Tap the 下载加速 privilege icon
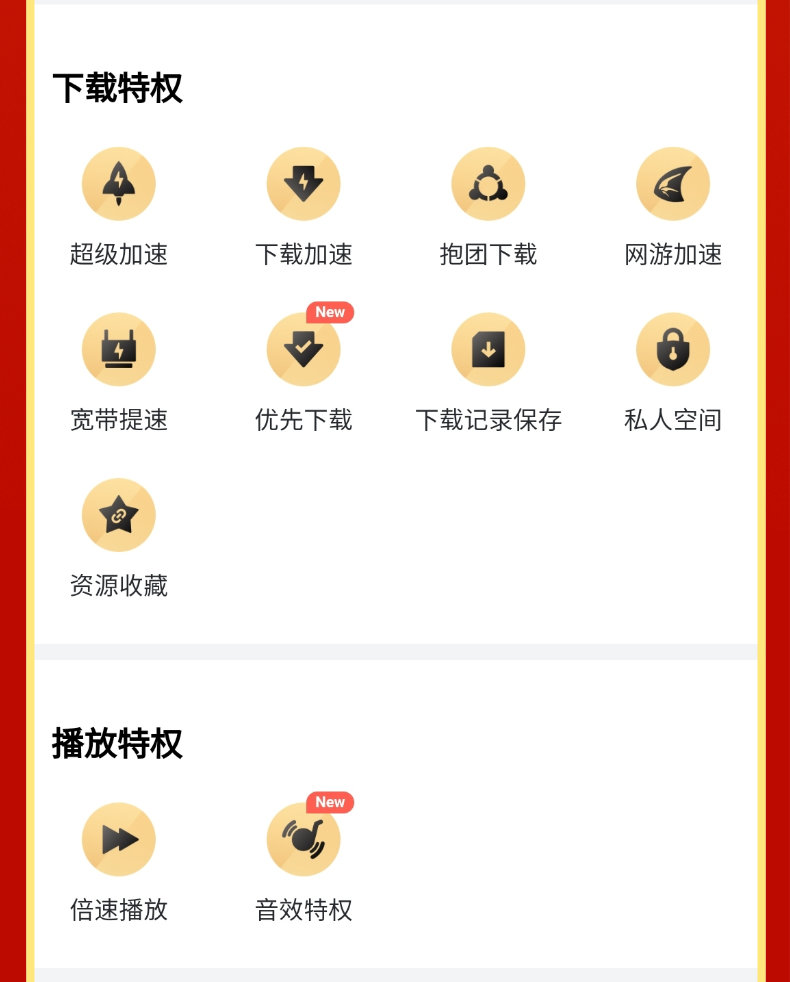 tap(303, 183)
